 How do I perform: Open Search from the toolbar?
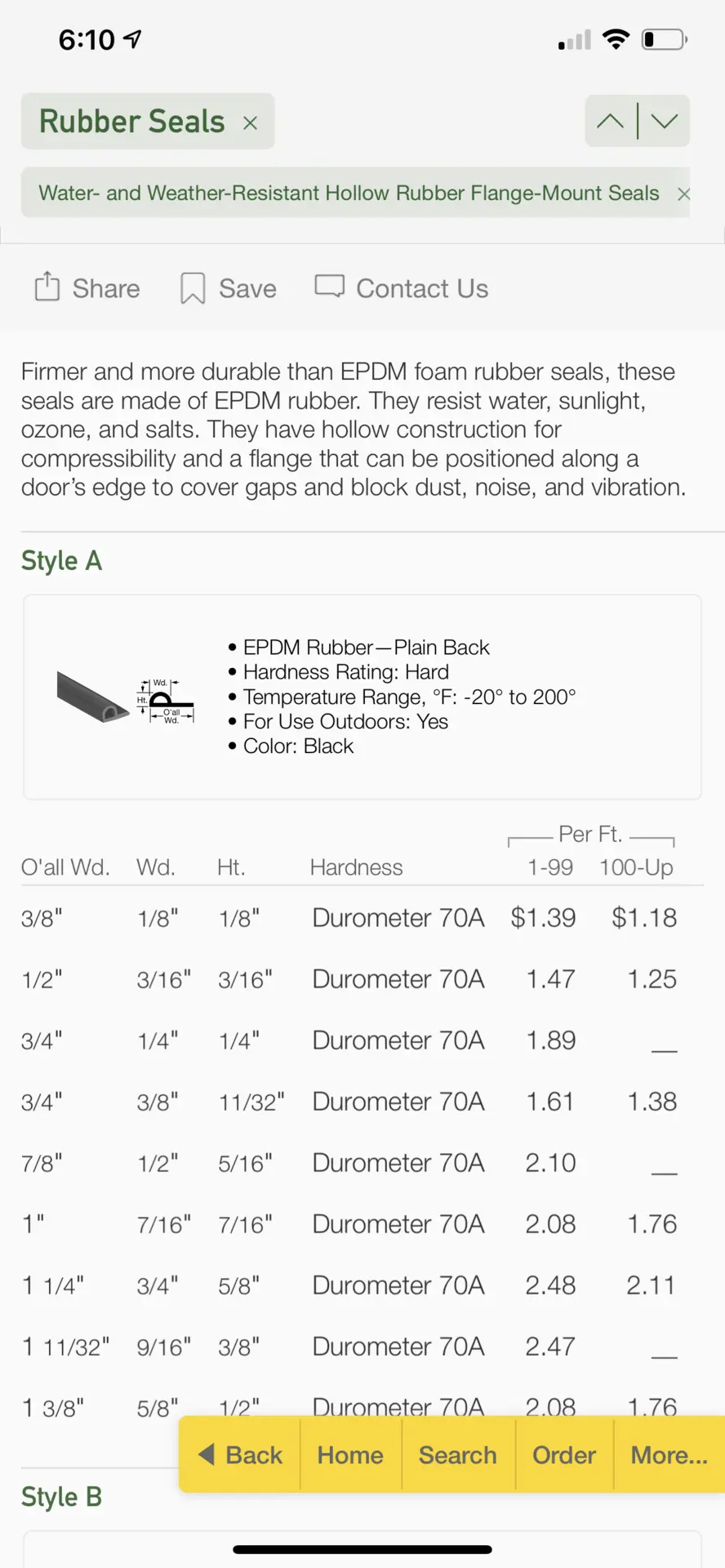(x=458, y=1454)
